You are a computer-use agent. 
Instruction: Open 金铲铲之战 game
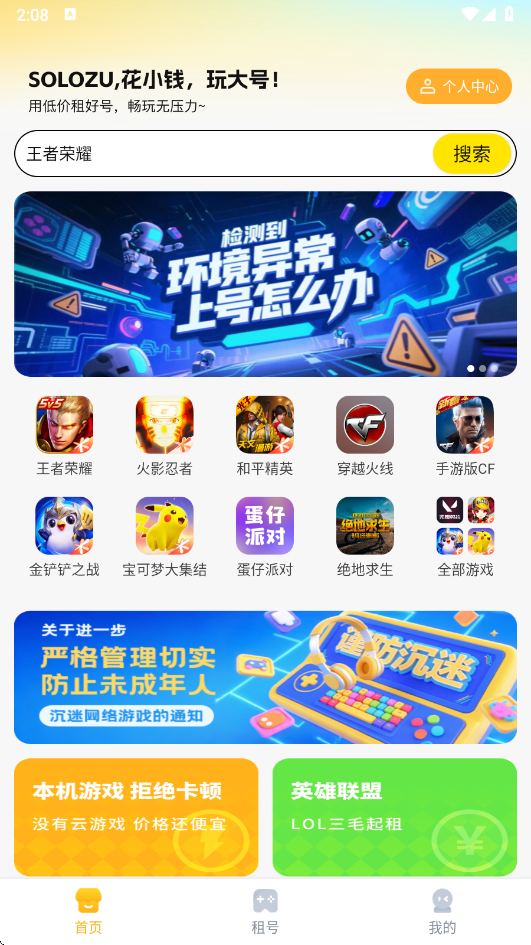point(64,536)
